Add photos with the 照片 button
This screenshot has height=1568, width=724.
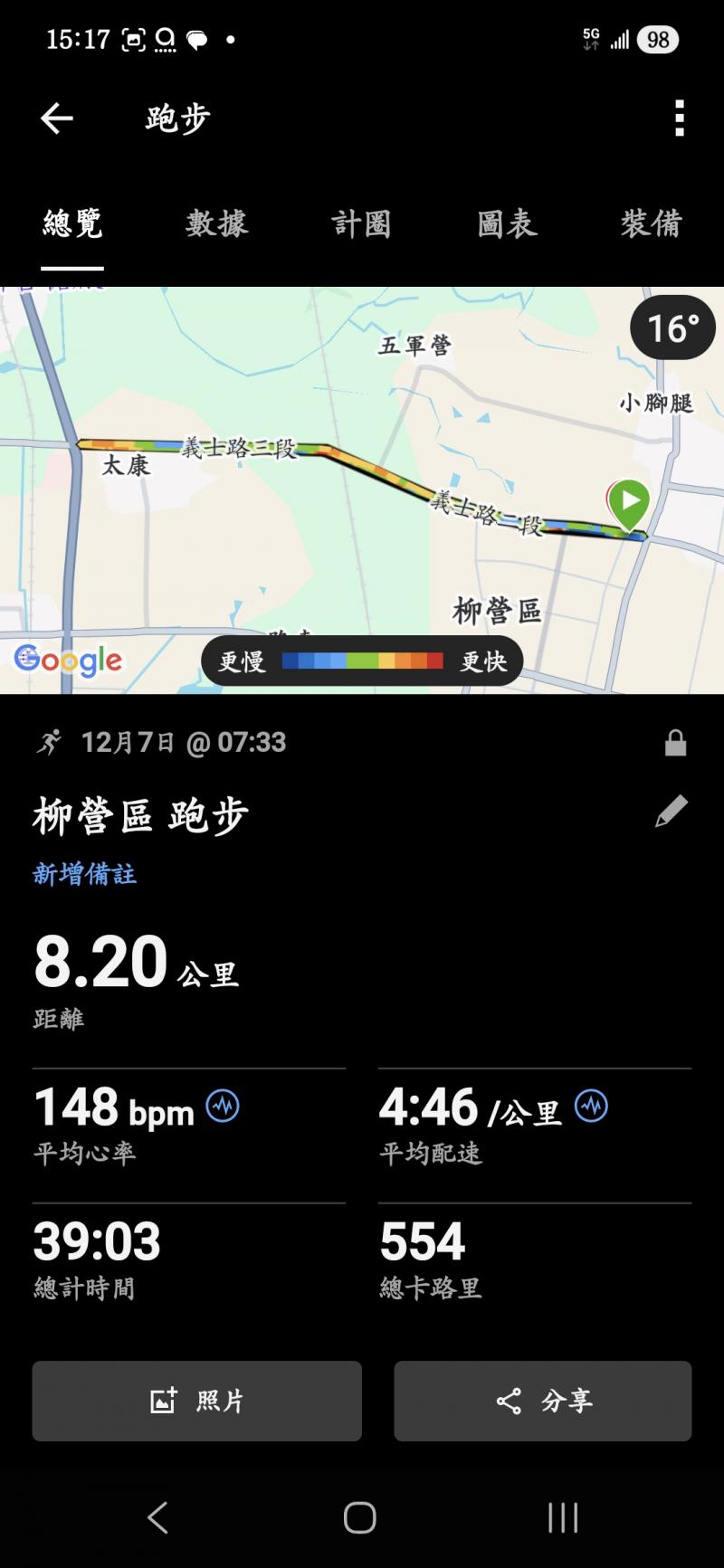(x=197, y=1401)
